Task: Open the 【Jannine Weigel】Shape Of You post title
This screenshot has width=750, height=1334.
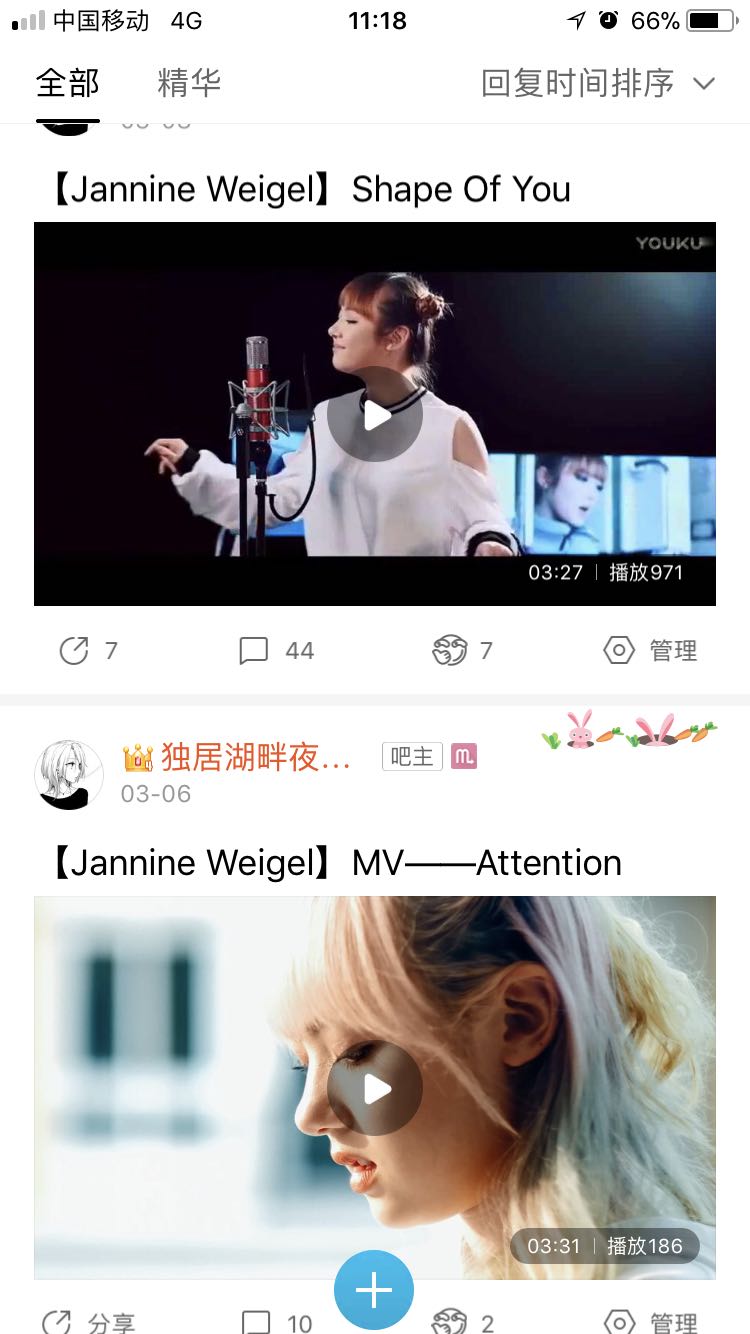Action: click(x=310, y=189)
